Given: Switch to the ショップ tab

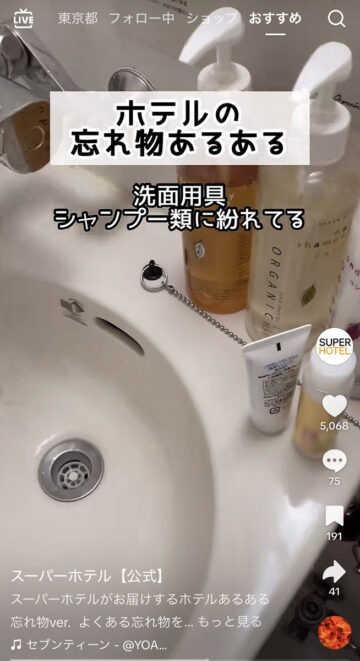Looking at the screenshot, I should pyautogui.click(x=211, y=19).
